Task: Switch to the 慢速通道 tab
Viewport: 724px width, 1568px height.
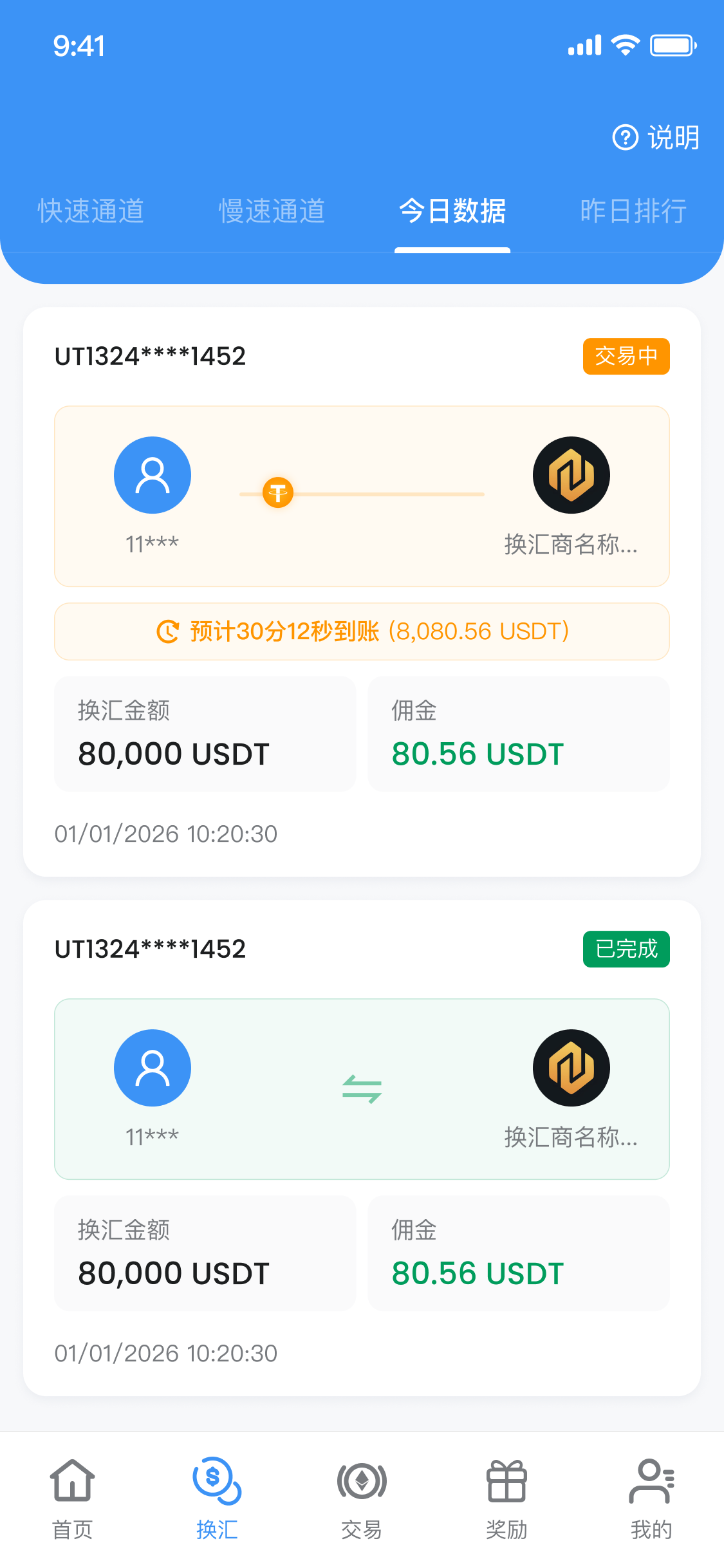Action: [x=272, y=211]
